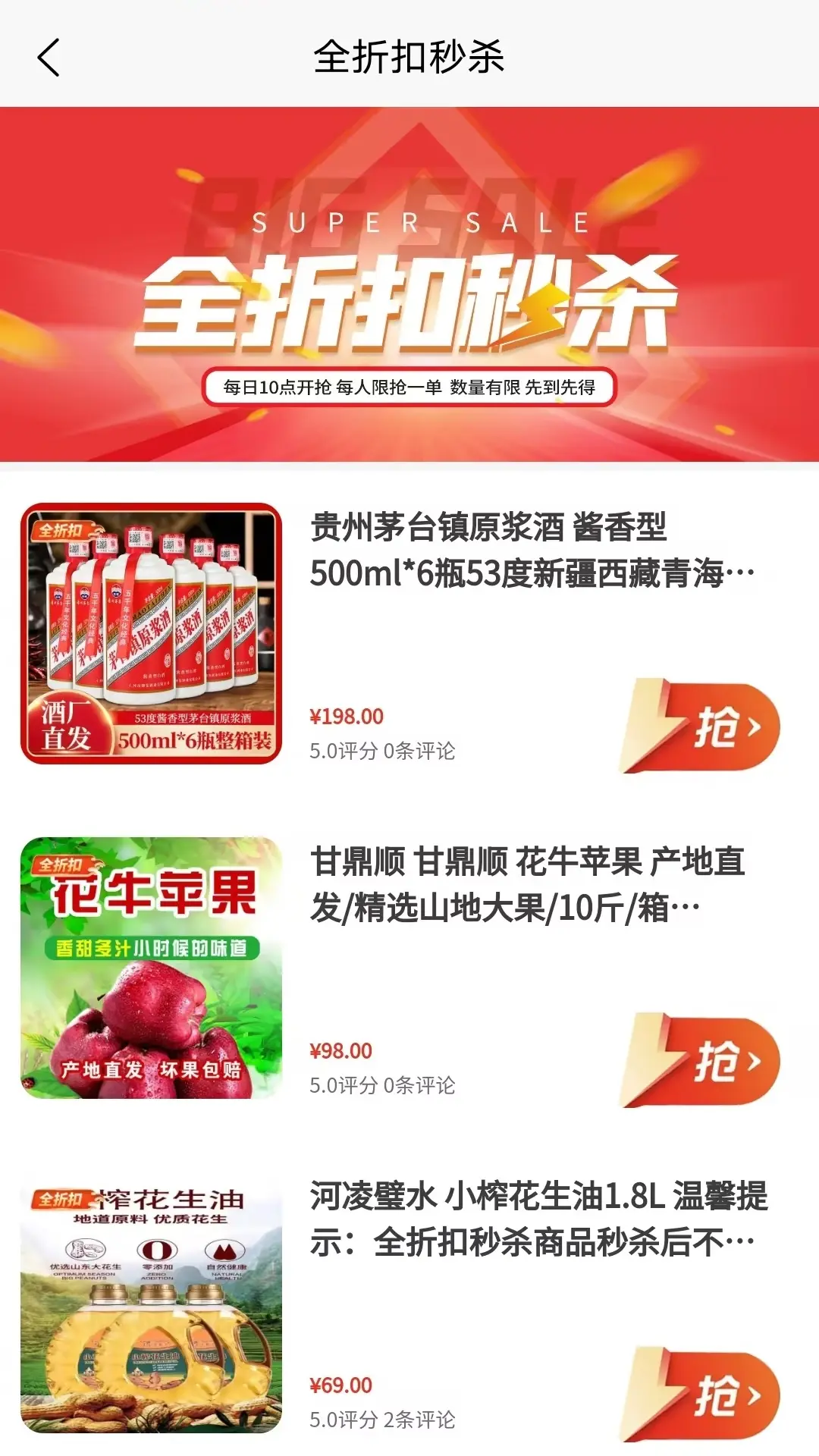This screenshot has width=819, height=1456.
Task: Open the 贵州茅台镇原浆酒 product image
Action: [x=151, y=633]
